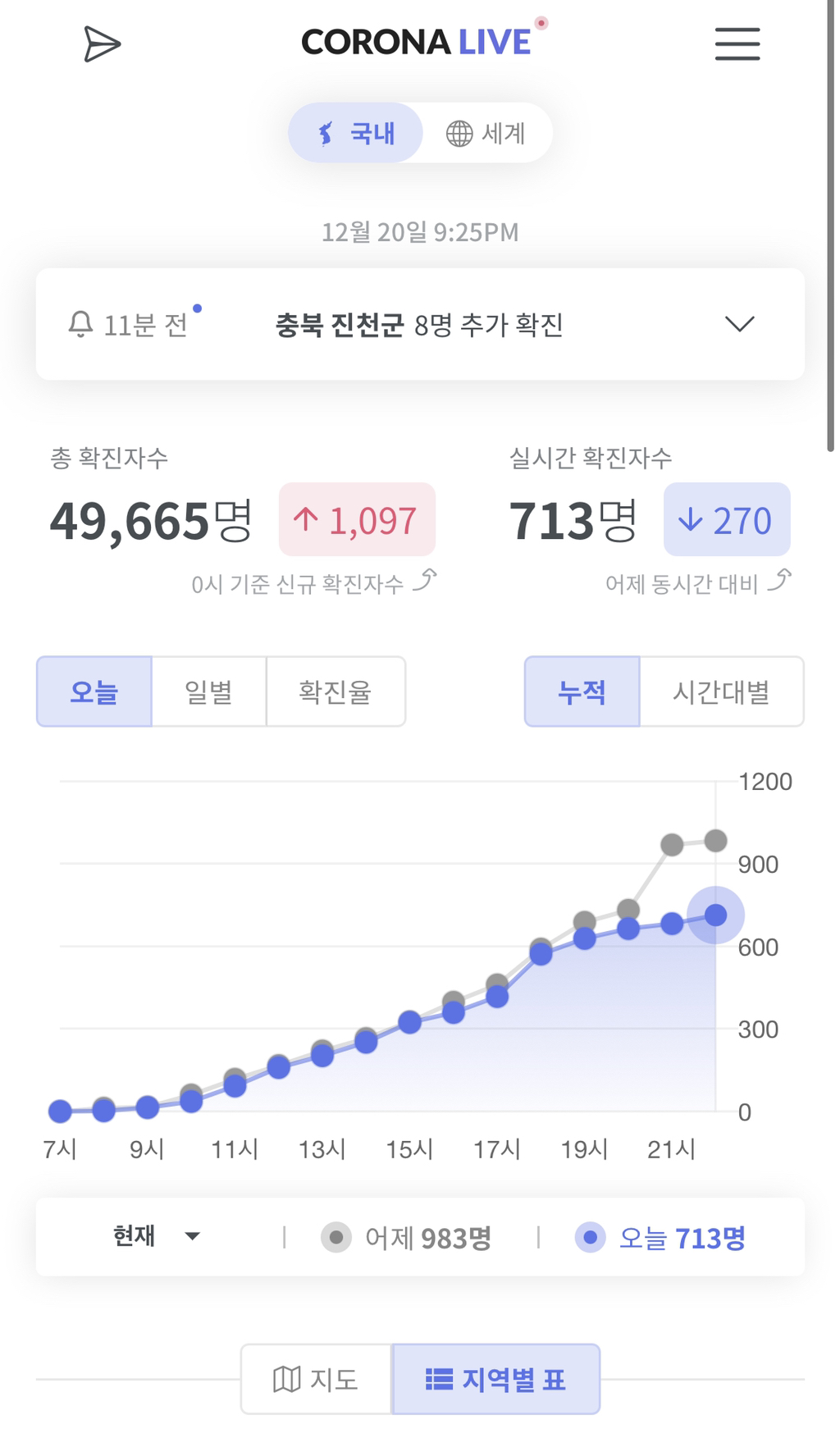Tap the paper plane share icon
The image size is (840, 1447).
102,44
